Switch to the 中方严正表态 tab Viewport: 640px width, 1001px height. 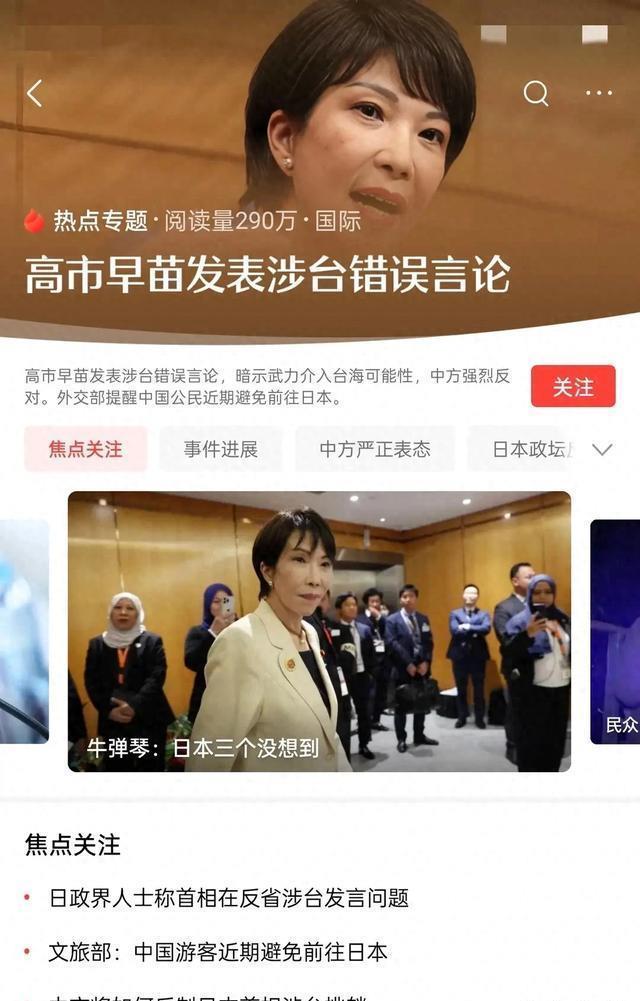[375, 449]
